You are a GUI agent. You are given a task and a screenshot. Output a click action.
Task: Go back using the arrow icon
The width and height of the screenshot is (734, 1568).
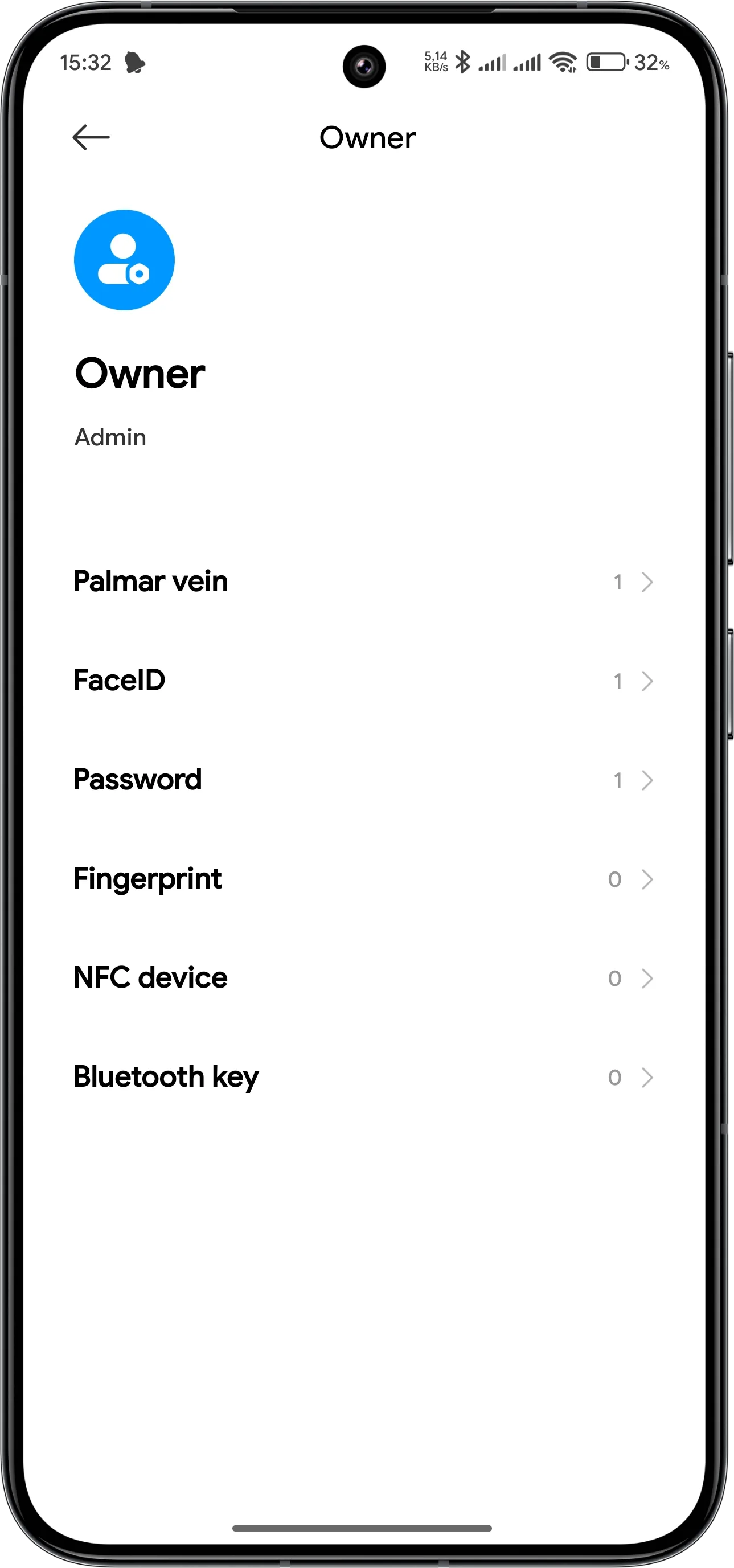91,137
